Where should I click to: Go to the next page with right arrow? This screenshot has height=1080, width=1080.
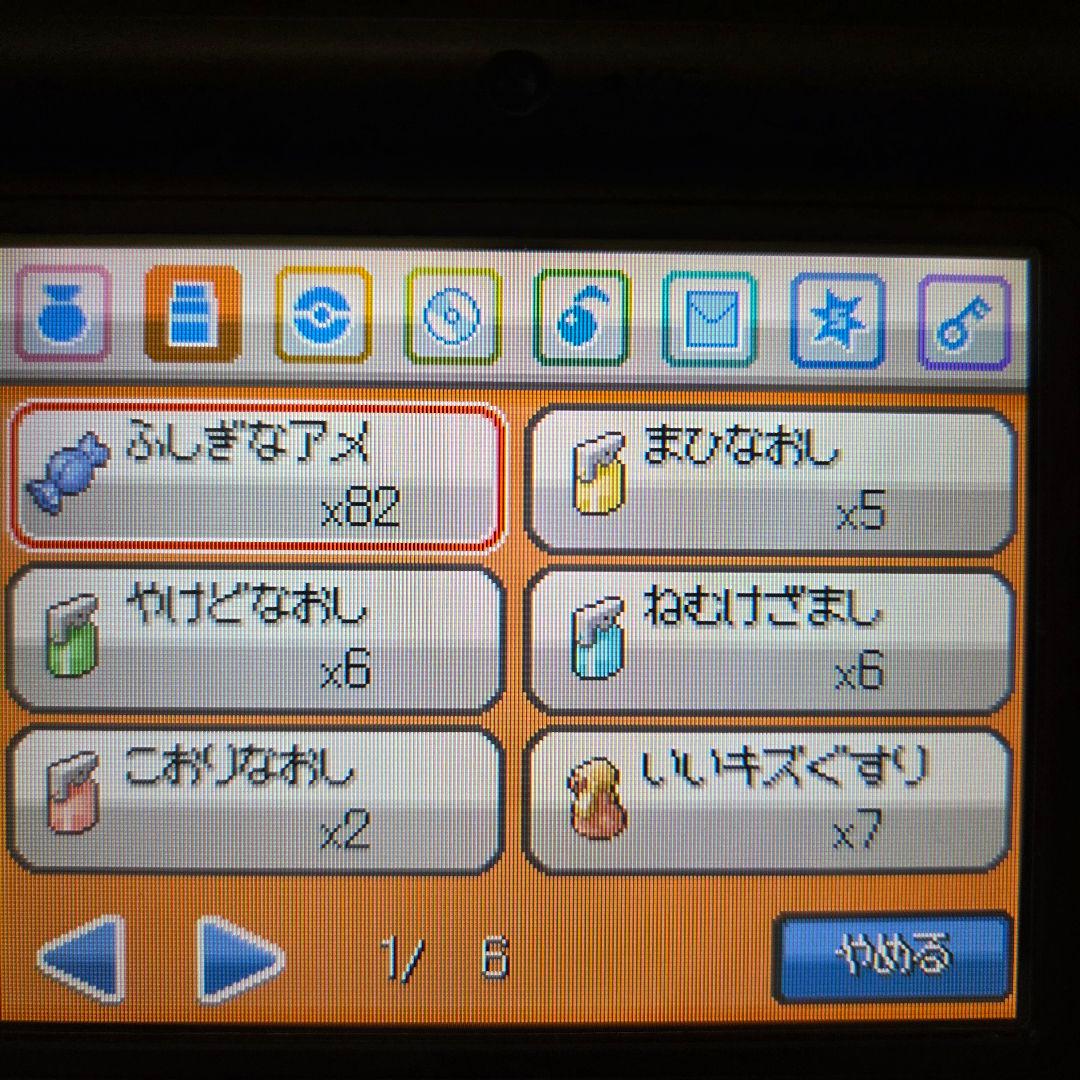pos(239,960)
